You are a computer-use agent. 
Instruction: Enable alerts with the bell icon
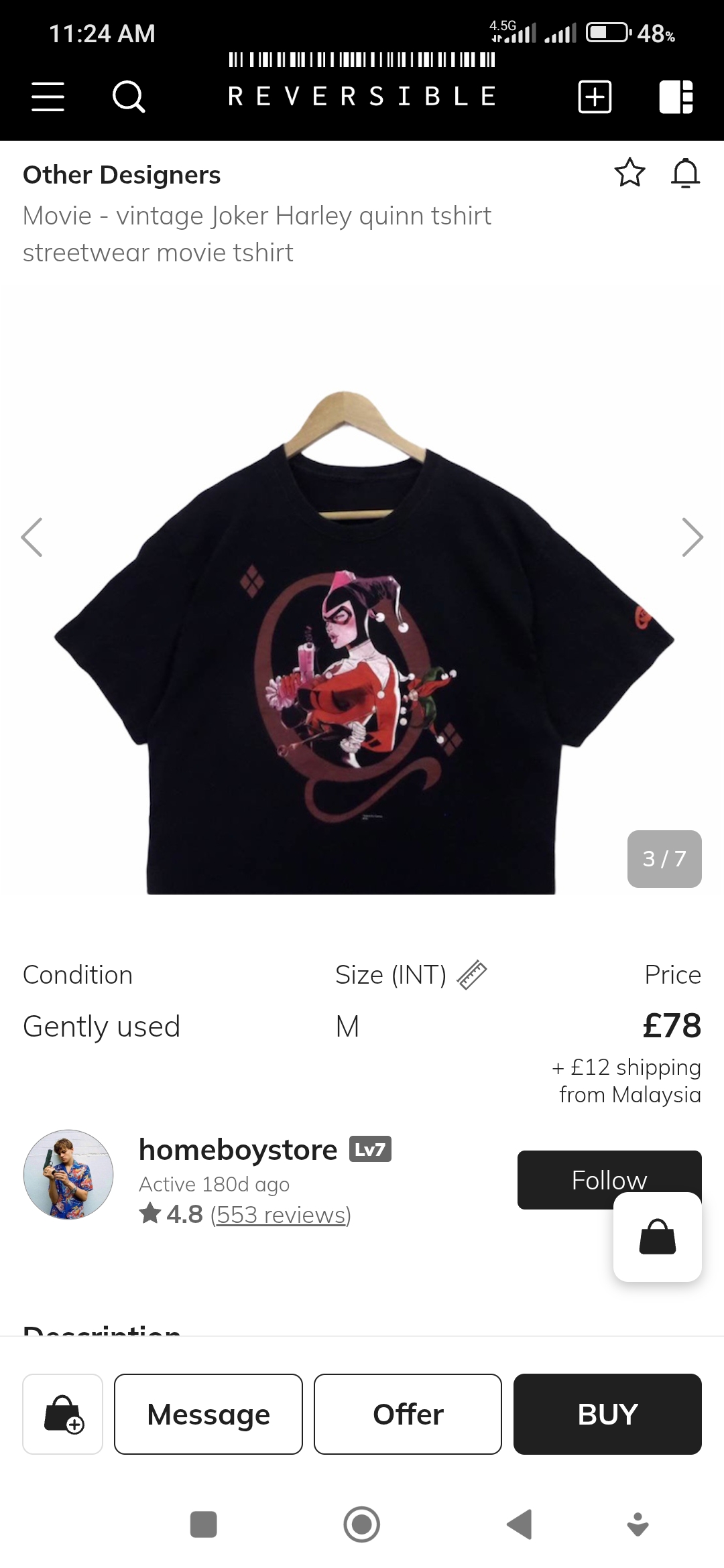point(685,173)
